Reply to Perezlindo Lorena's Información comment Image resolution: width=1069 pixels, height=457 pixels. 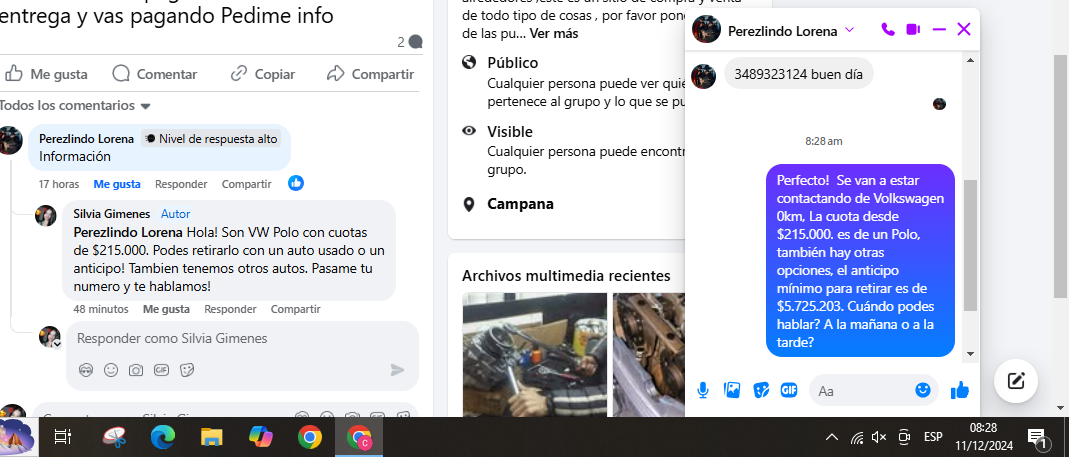click(x=181, y=184)
